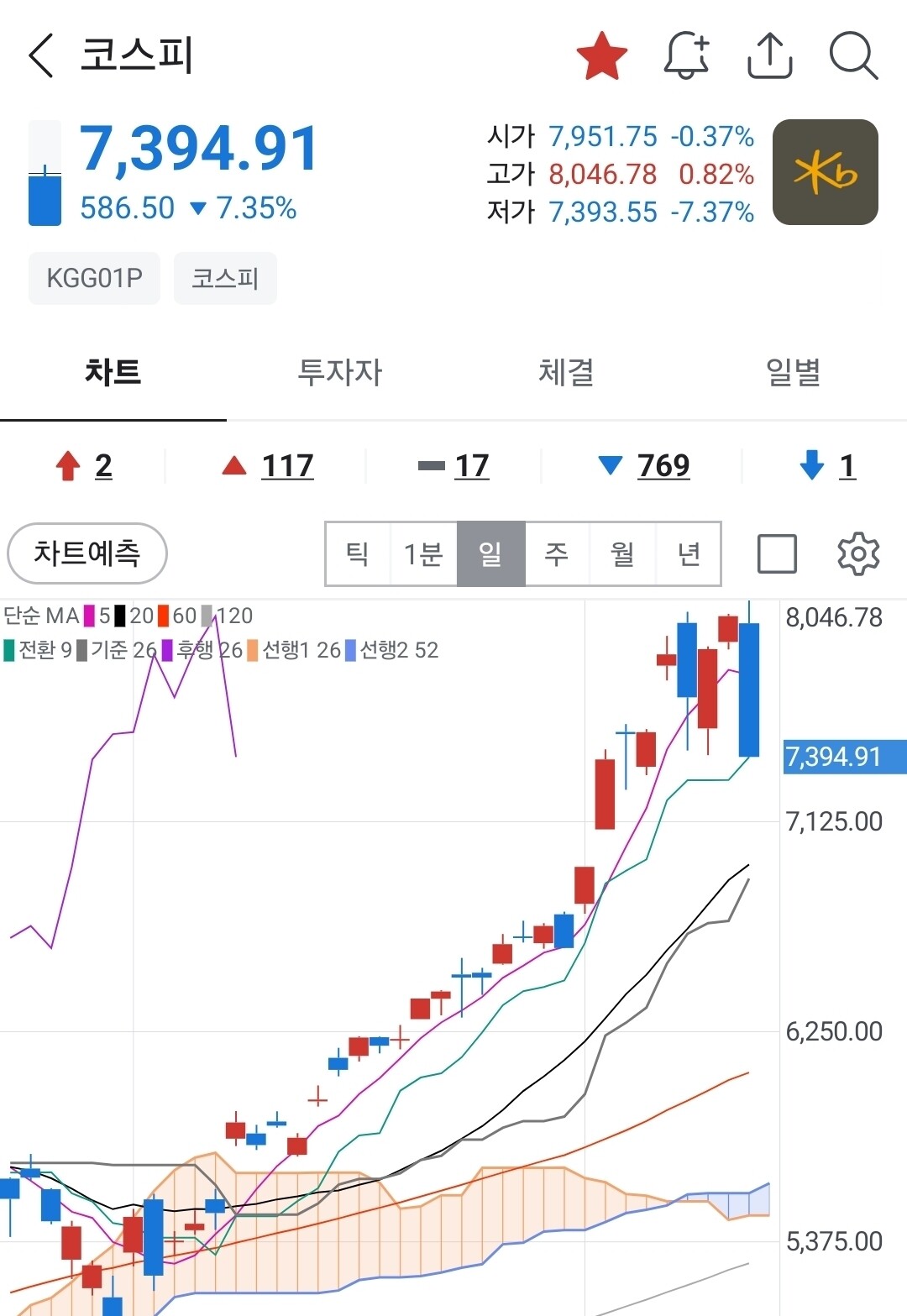Choose the 월 monthly chart
The height and width of the screenshot is (1316, 907).
tap(622, 553)
